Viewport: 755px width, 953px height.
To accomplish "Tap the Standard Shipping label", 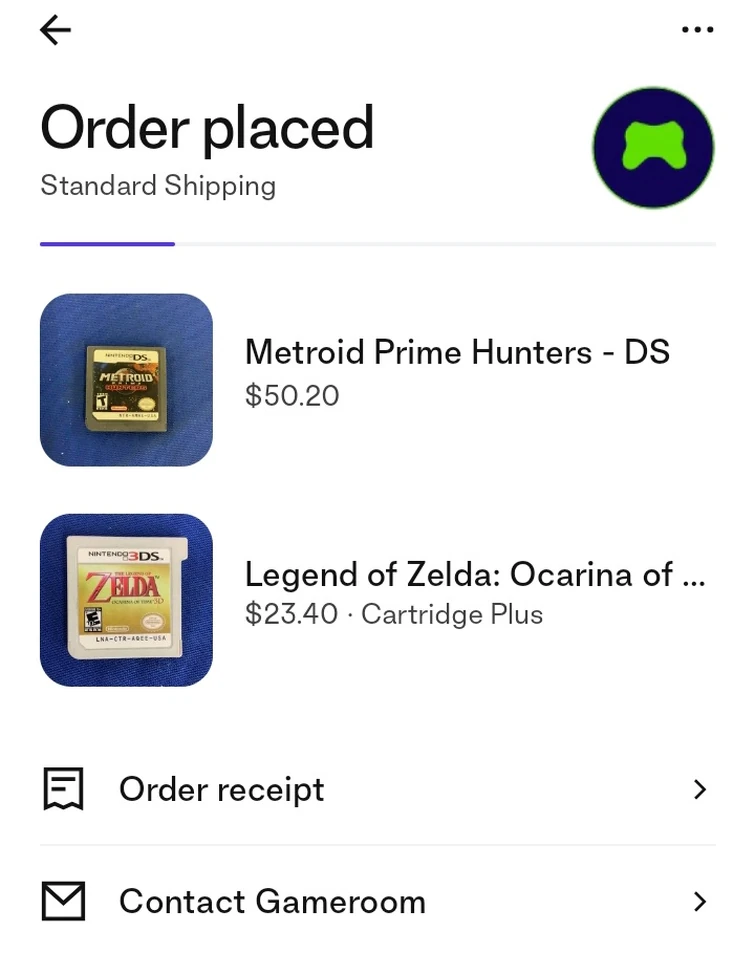I will click(x=157, y=186).
